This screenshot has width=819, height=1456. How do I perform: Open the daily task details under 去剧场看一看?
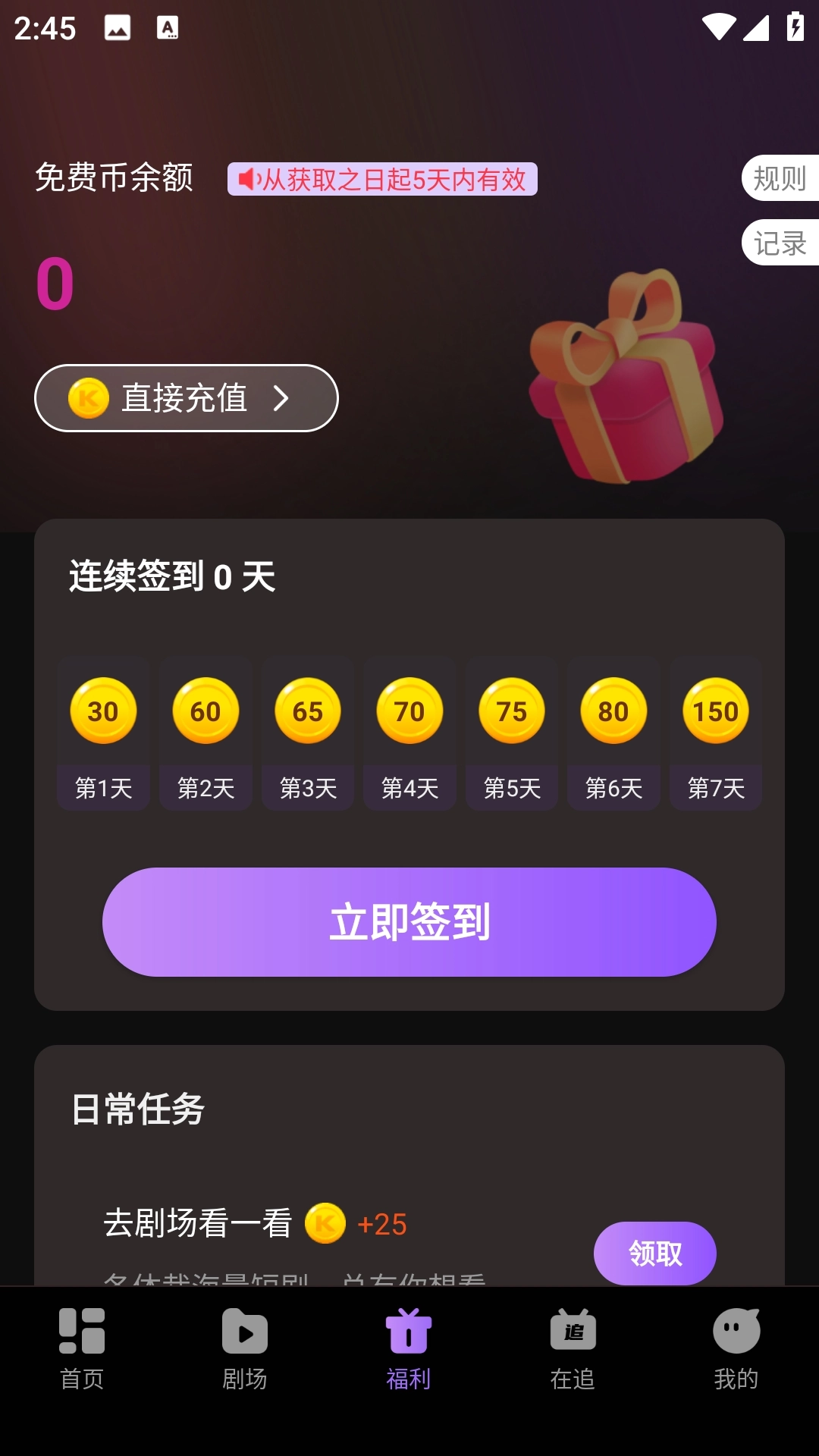coord(199,1219)
